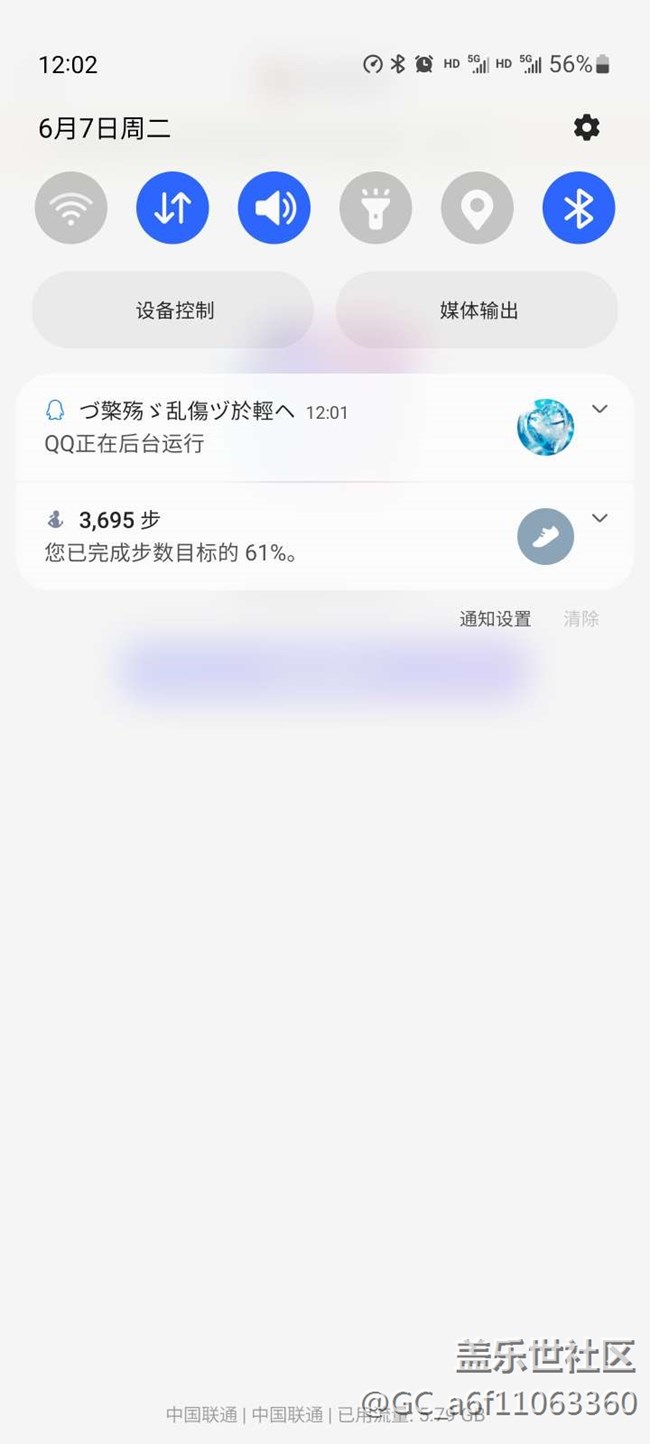Viewport: 650px width, 1444px height.
Task: Disable mobile data
Action: [x=172, y=208]
